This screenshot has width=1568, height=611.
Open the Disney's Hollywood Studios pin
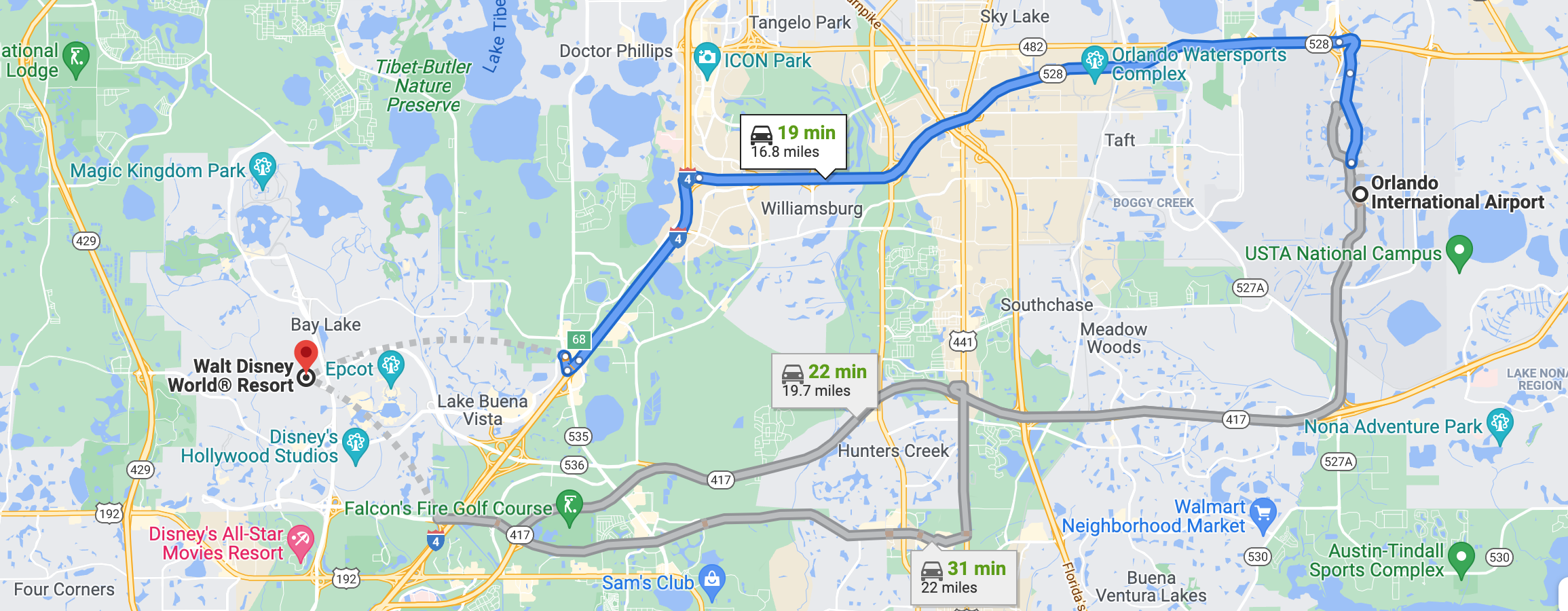coord(356,443)
